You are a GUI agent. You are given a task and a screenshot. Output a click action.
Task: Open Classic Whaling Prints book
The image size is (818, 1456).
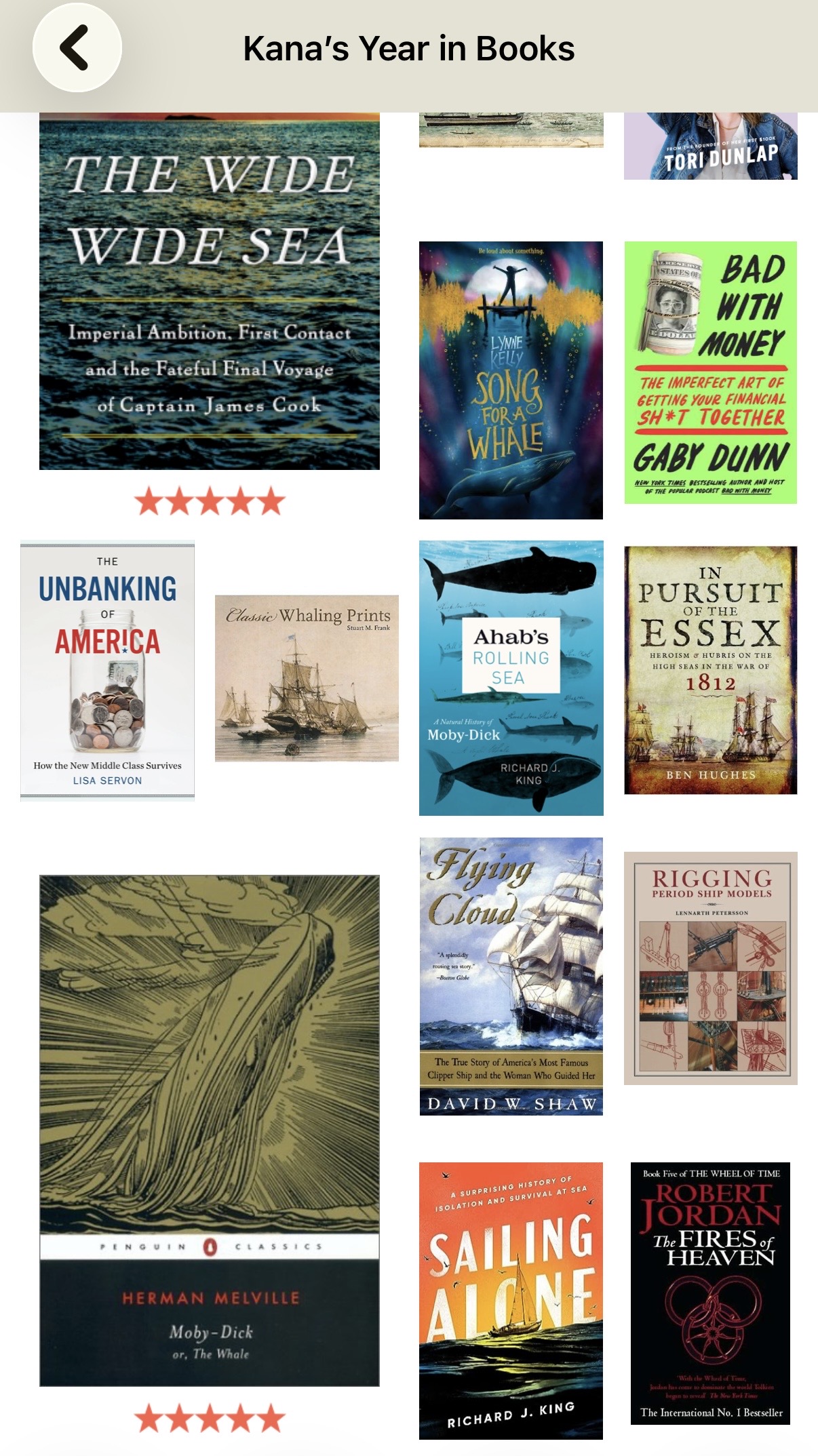pyautogui.click(x=307, y=678)
